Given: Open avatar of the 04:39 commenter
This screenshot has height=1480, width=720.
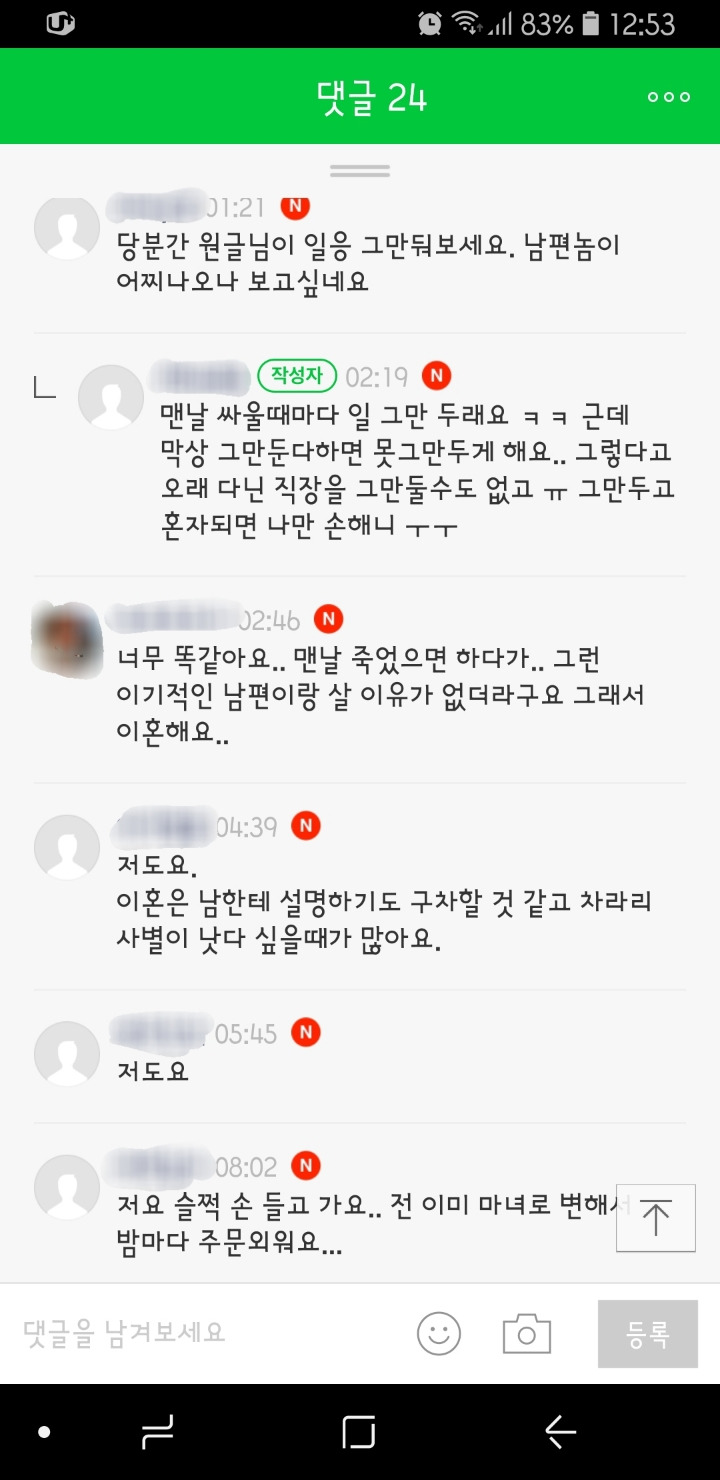Looking at the screenshot, I should (x=67, y=846).
